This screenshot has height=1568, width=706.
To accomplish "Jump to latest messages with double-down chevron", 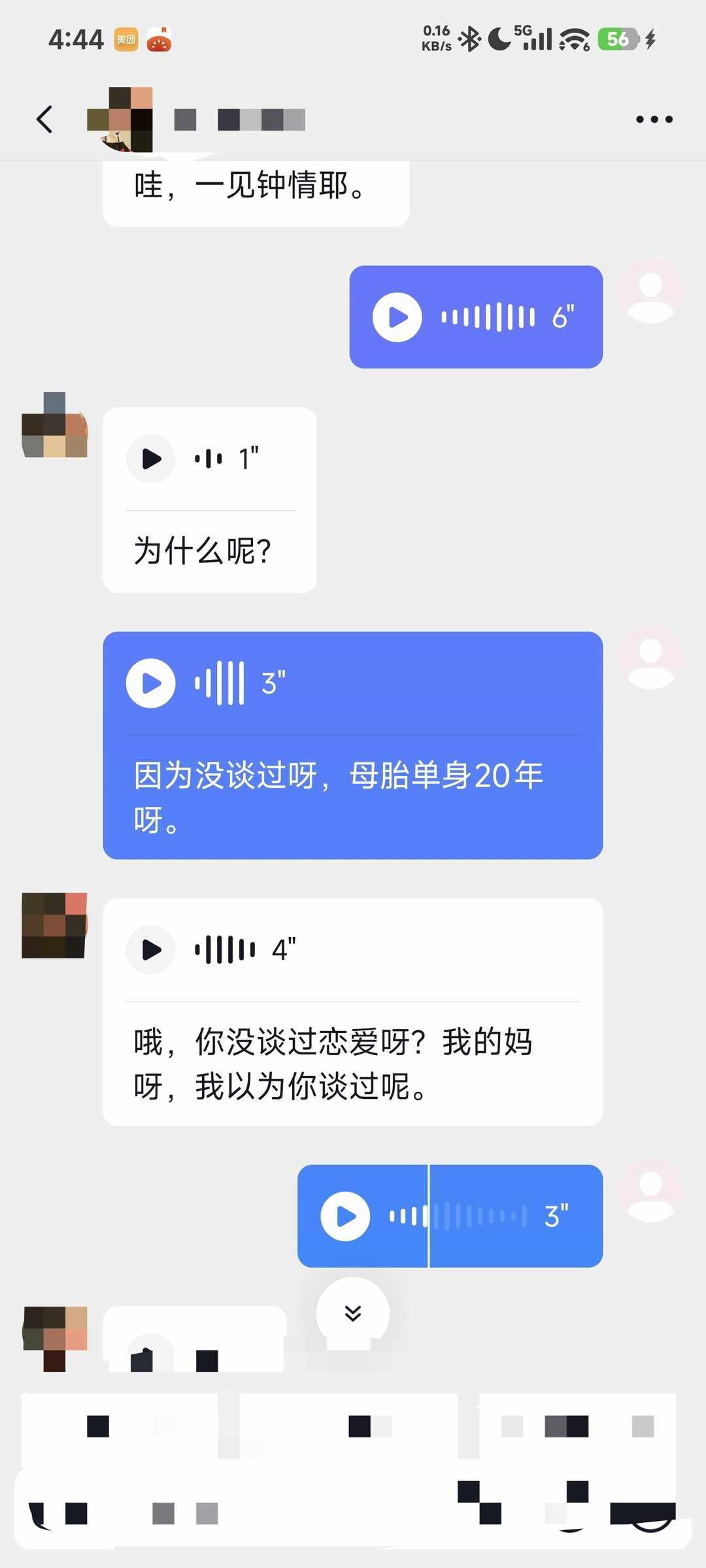I will click(352, 1315).
